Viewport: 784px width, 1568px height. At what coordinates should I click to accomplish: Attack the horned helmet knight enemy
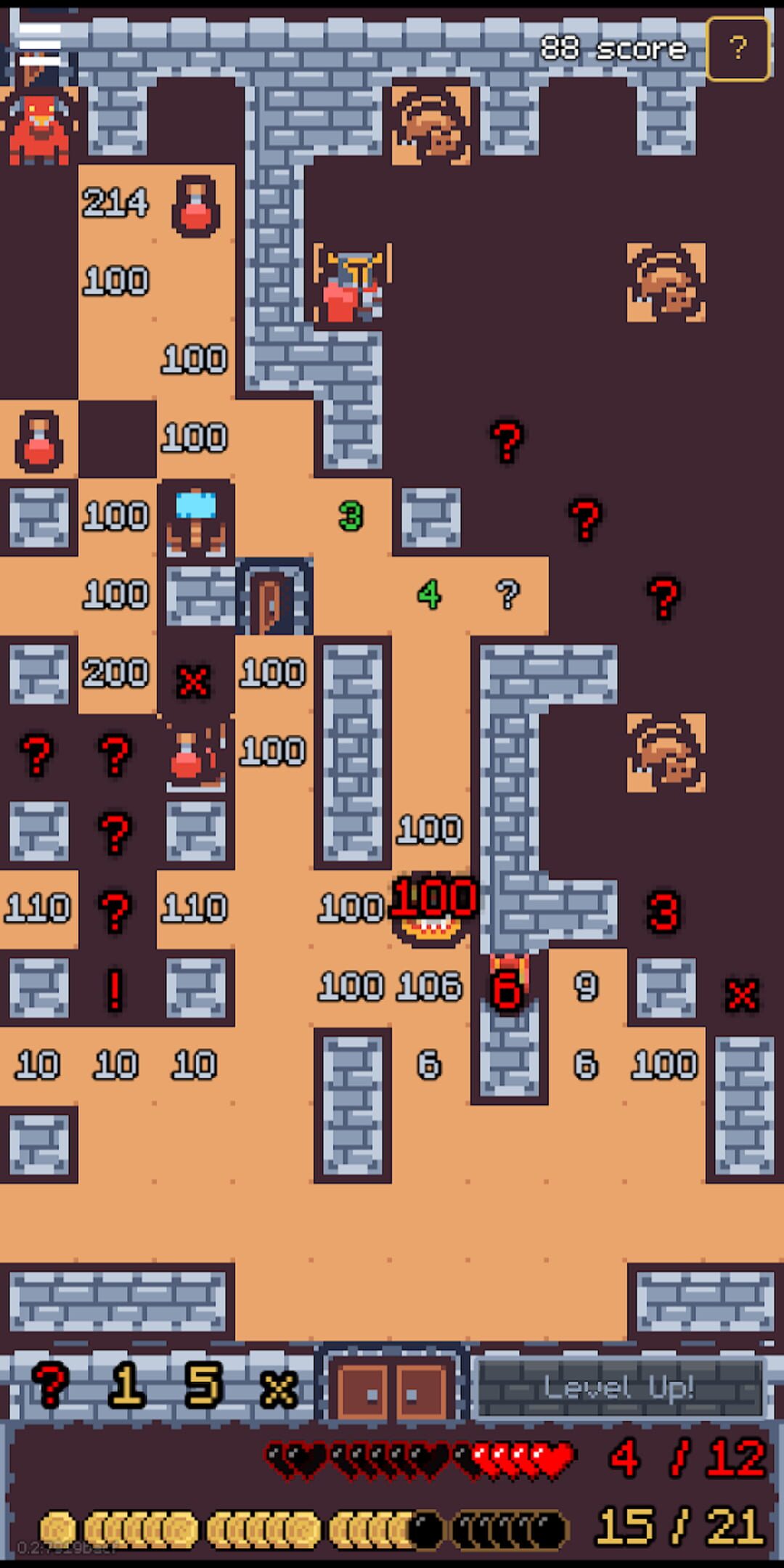tap(351, 285)
